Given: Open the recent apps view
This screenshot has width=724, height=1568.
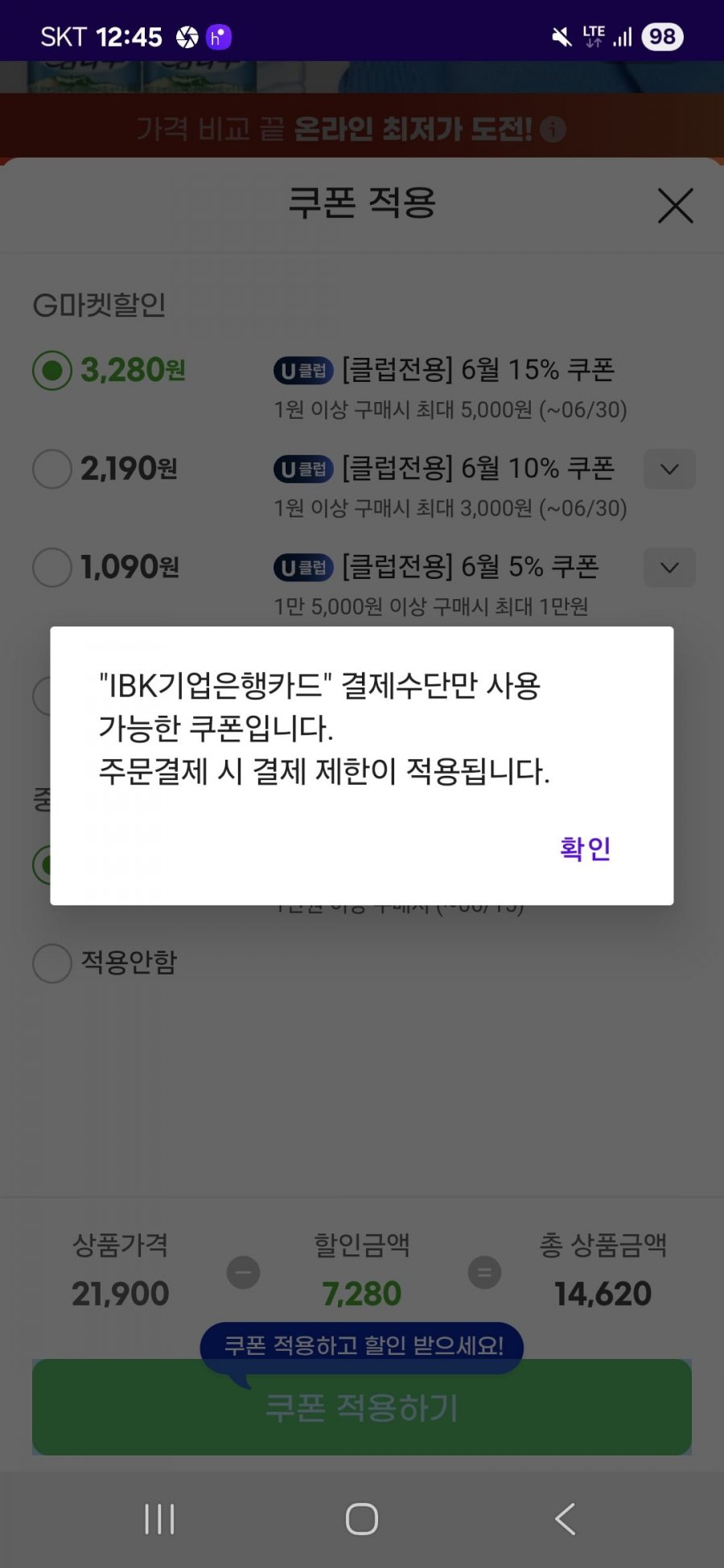Looking at the screenshot, I should click(x=159, y=1519).
